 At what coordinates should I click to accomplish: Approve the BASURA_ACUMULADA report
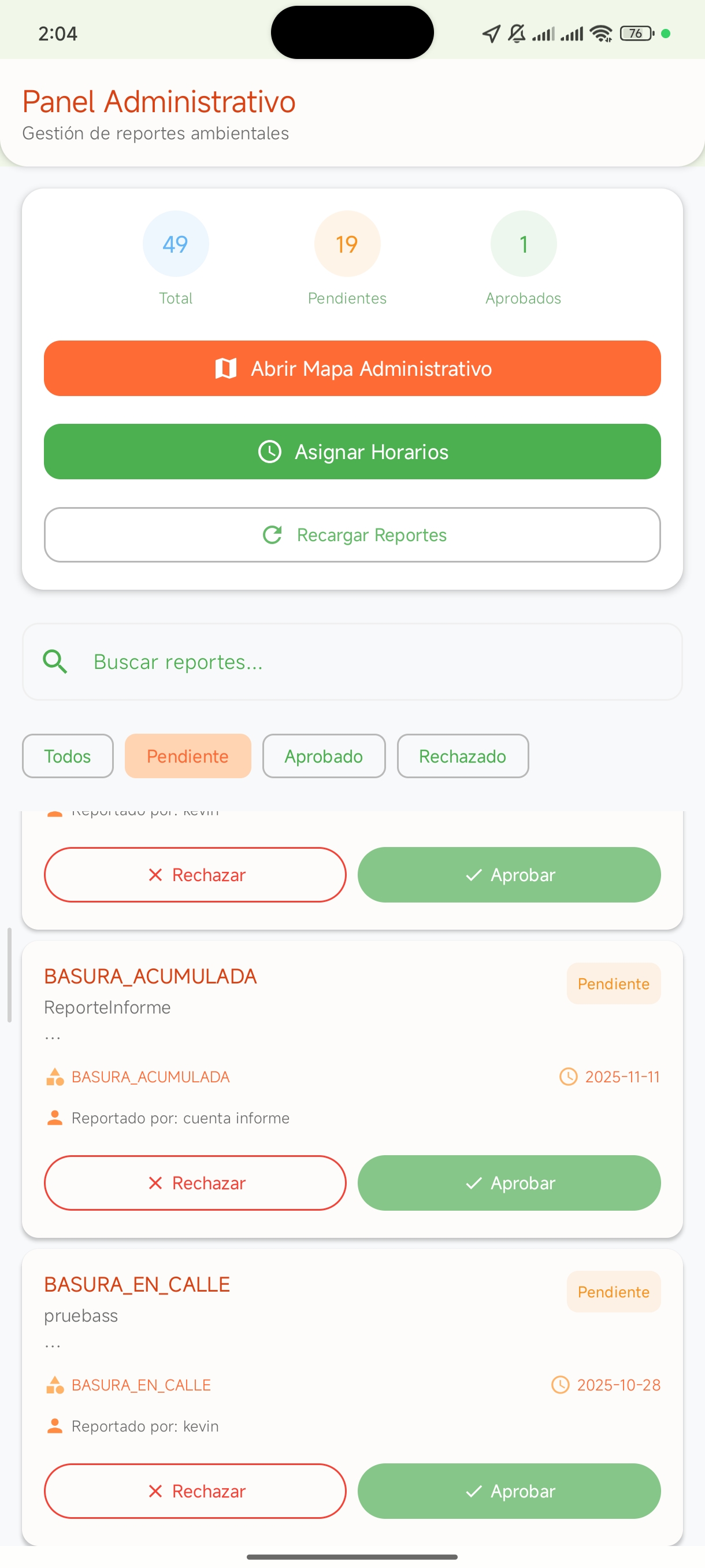pos(509,1183)
